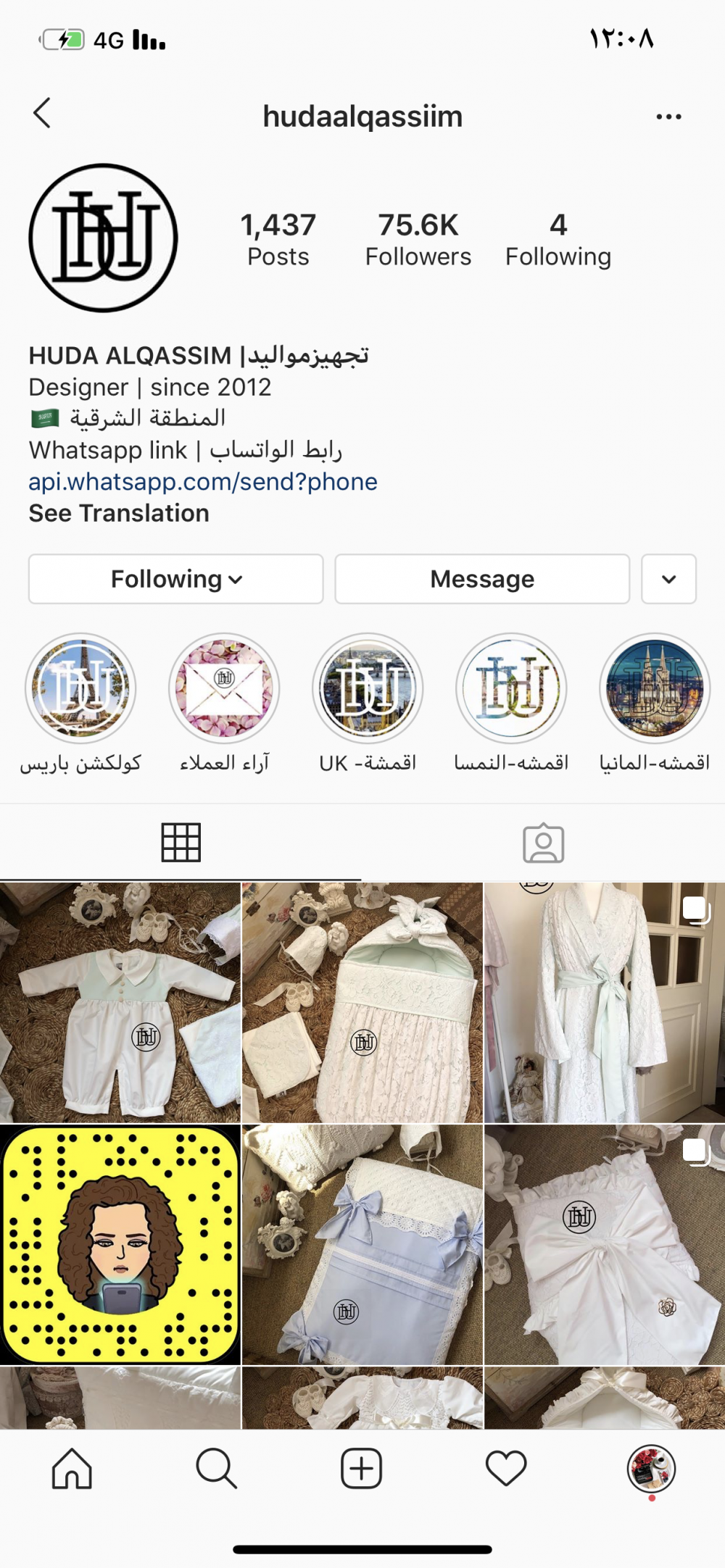Open the Search tab in bottom bar
This screenshot has height=1568, width=725.
tap(216, 1469)
